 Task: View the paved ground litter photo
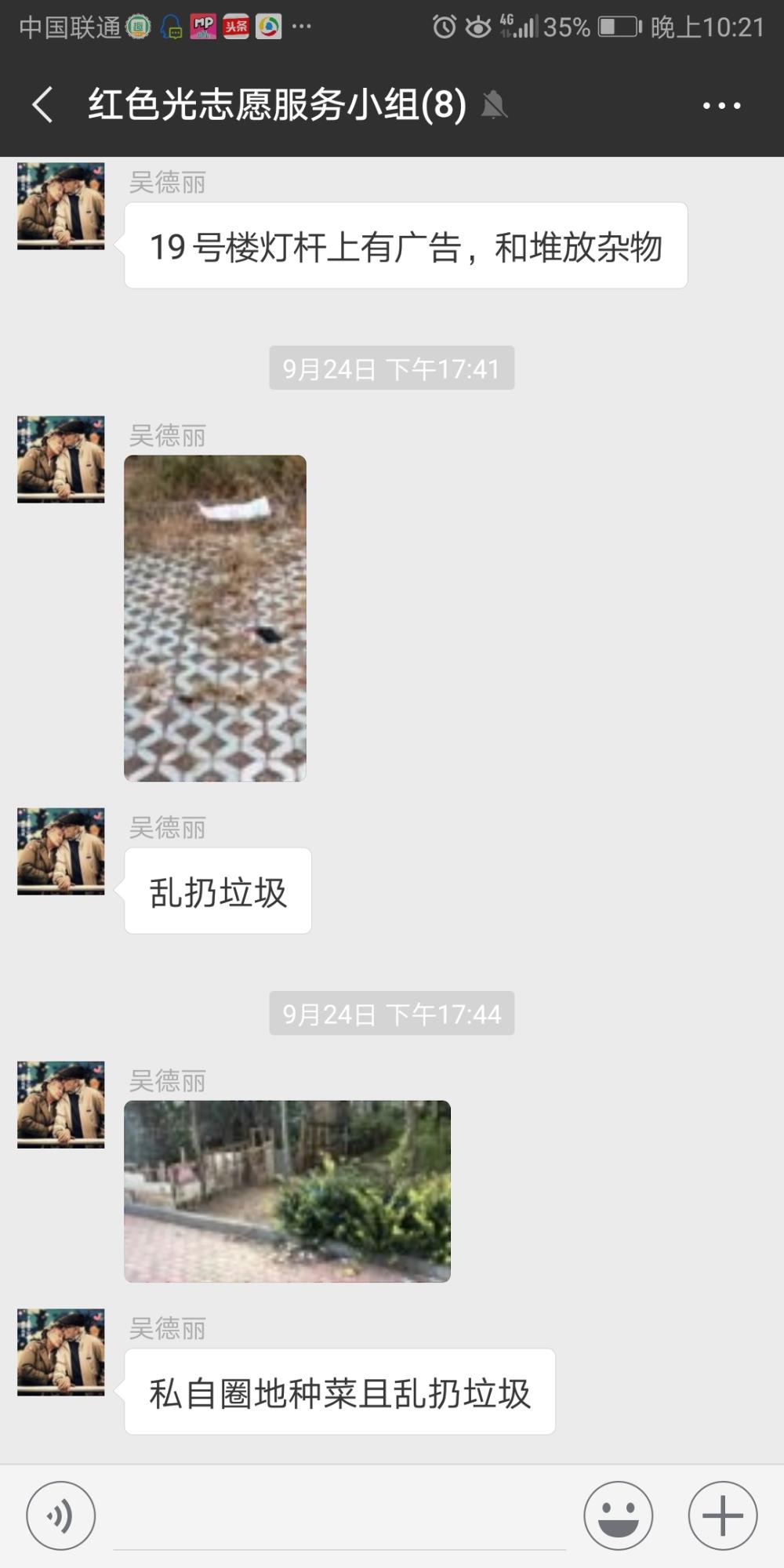[x=215, y=618]
